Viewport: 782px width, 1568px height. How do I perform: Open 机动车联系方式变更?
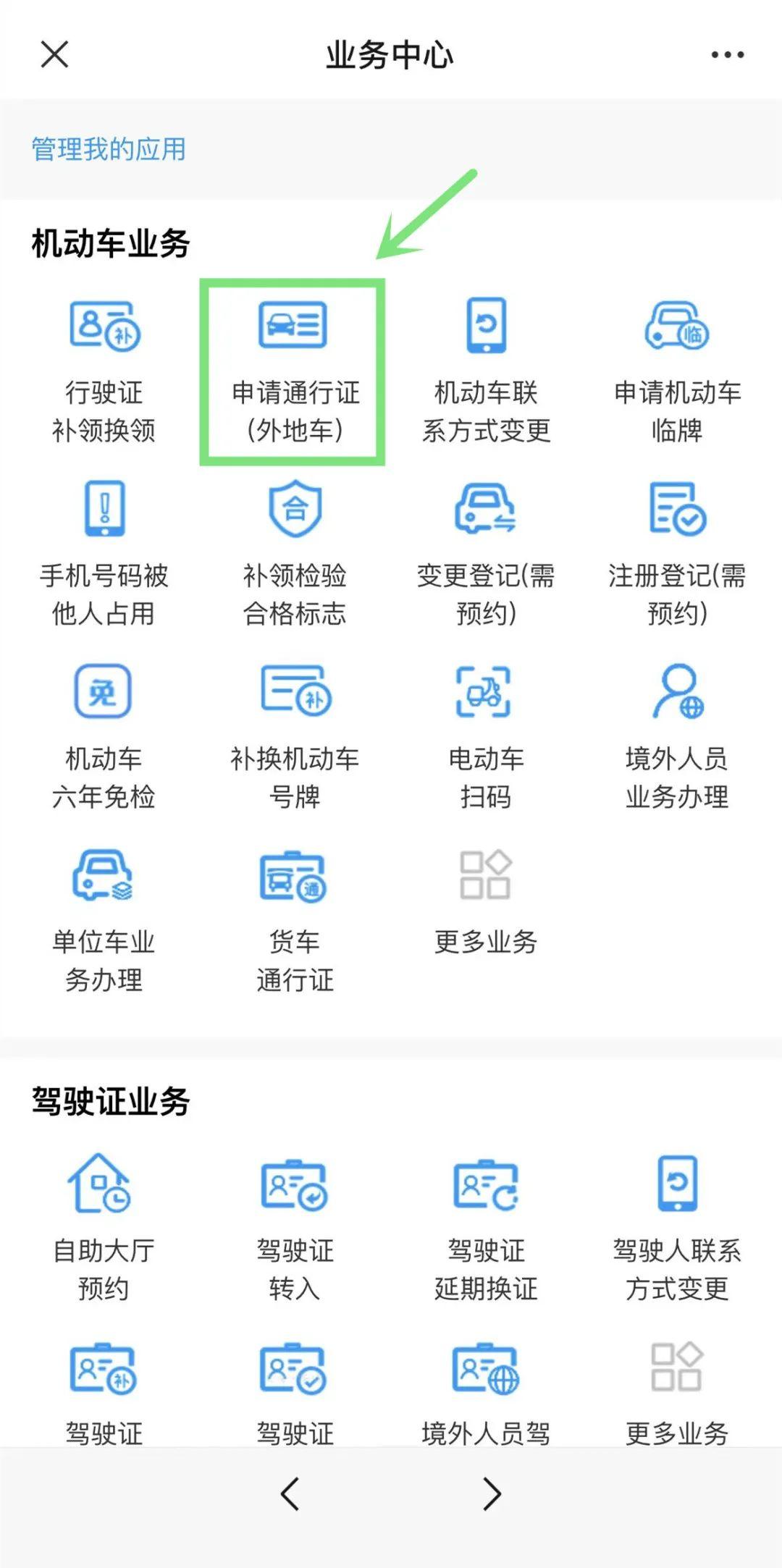(486, 370)
